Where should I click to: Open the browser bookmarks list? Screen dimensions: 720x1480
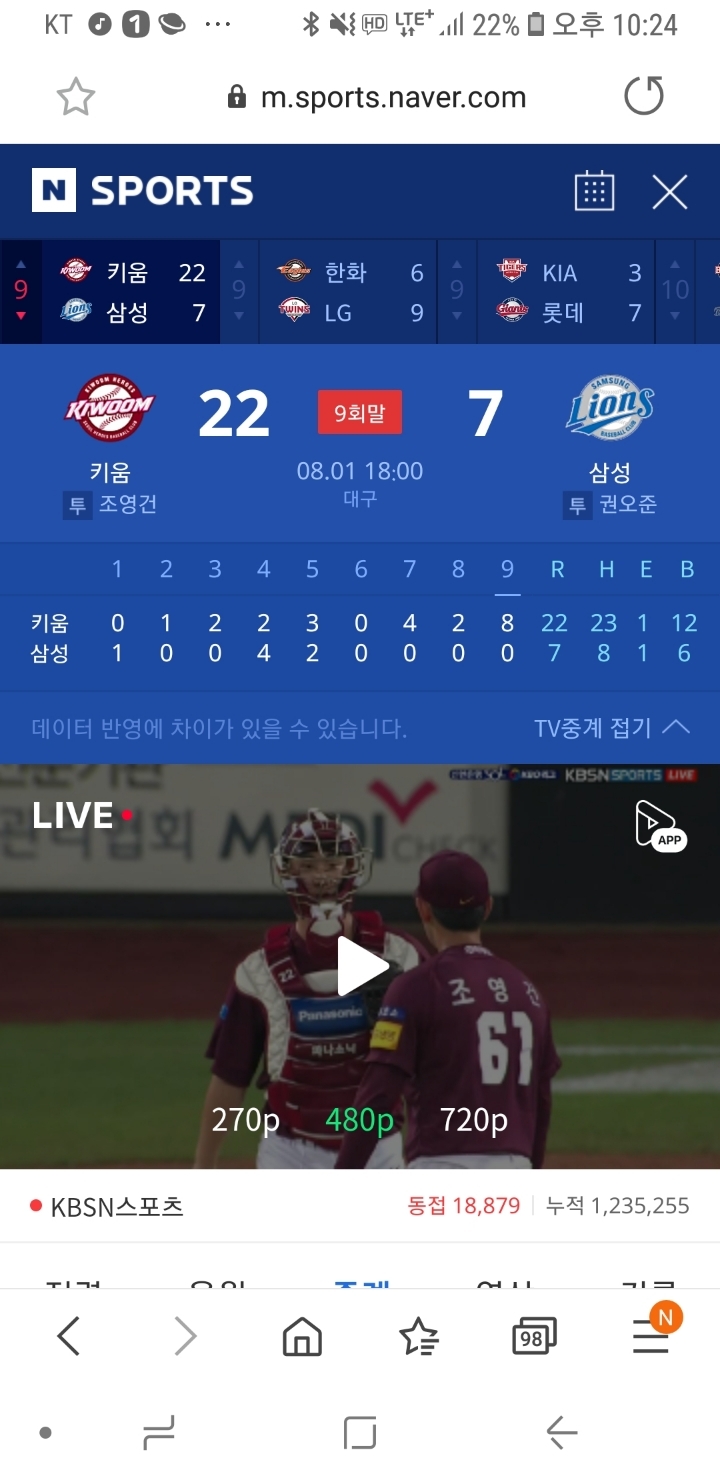pos(418,1335)
